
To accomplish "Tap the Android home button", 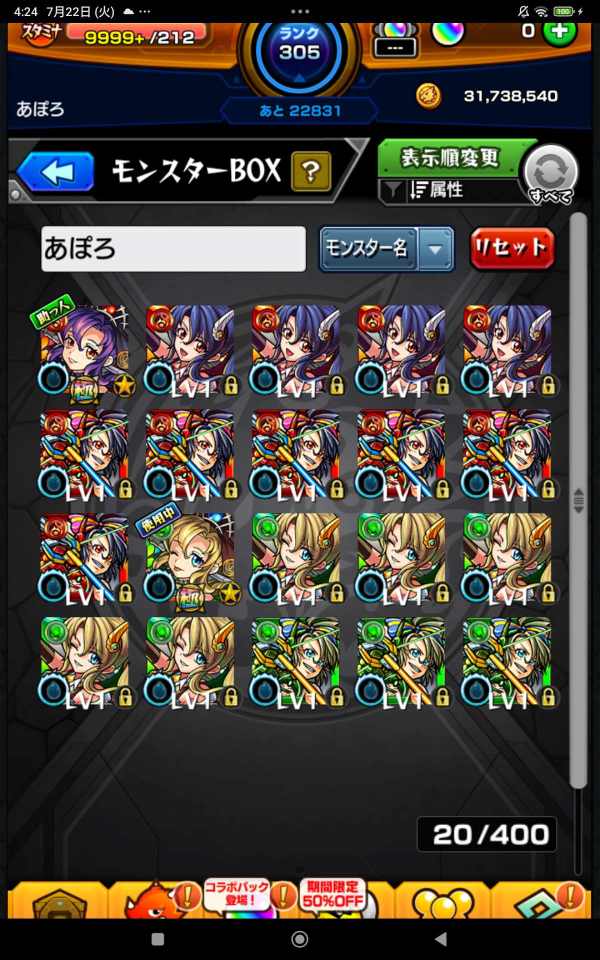I will tap(299, 939).
